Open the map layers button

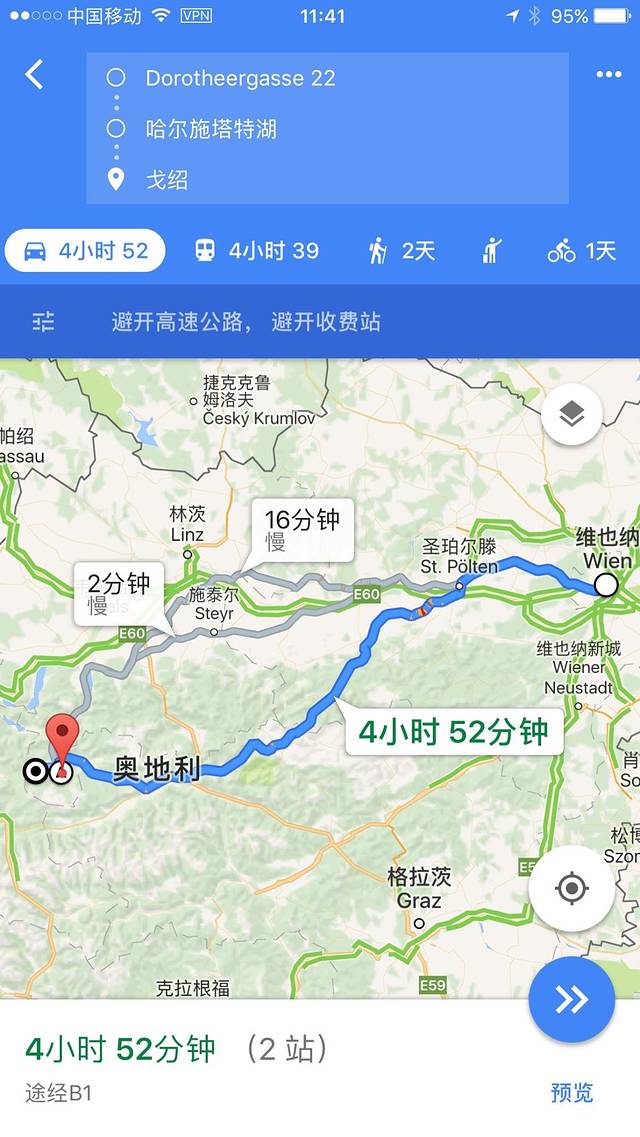coord(571,414)
